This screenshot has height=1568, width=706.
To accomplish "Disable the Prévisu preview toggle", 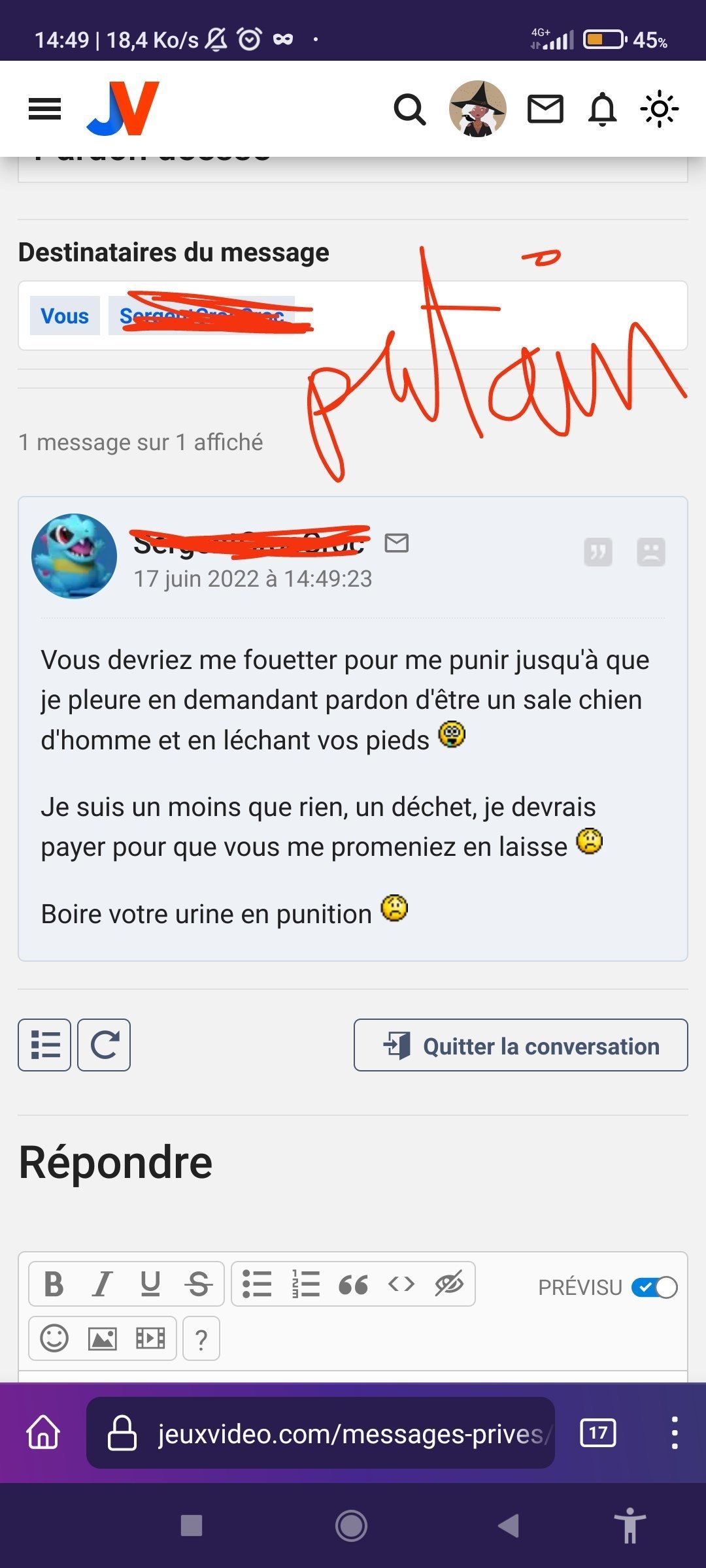I will 654,1288.
